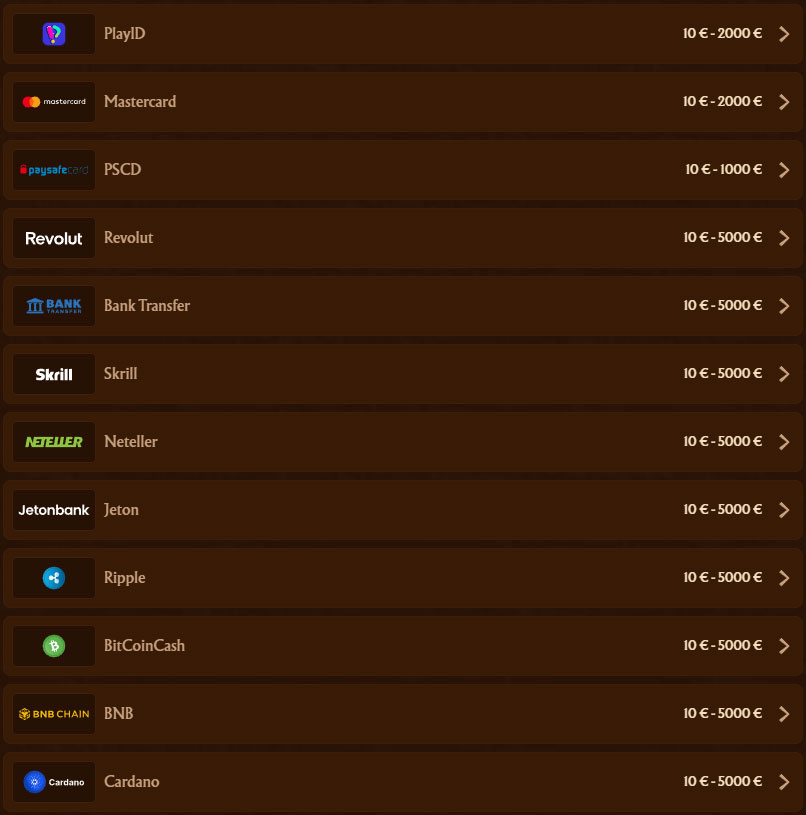This screenshot has width=806, height=815.
Task: Pick Revolut for deposit
Action: tap(402, 238)
